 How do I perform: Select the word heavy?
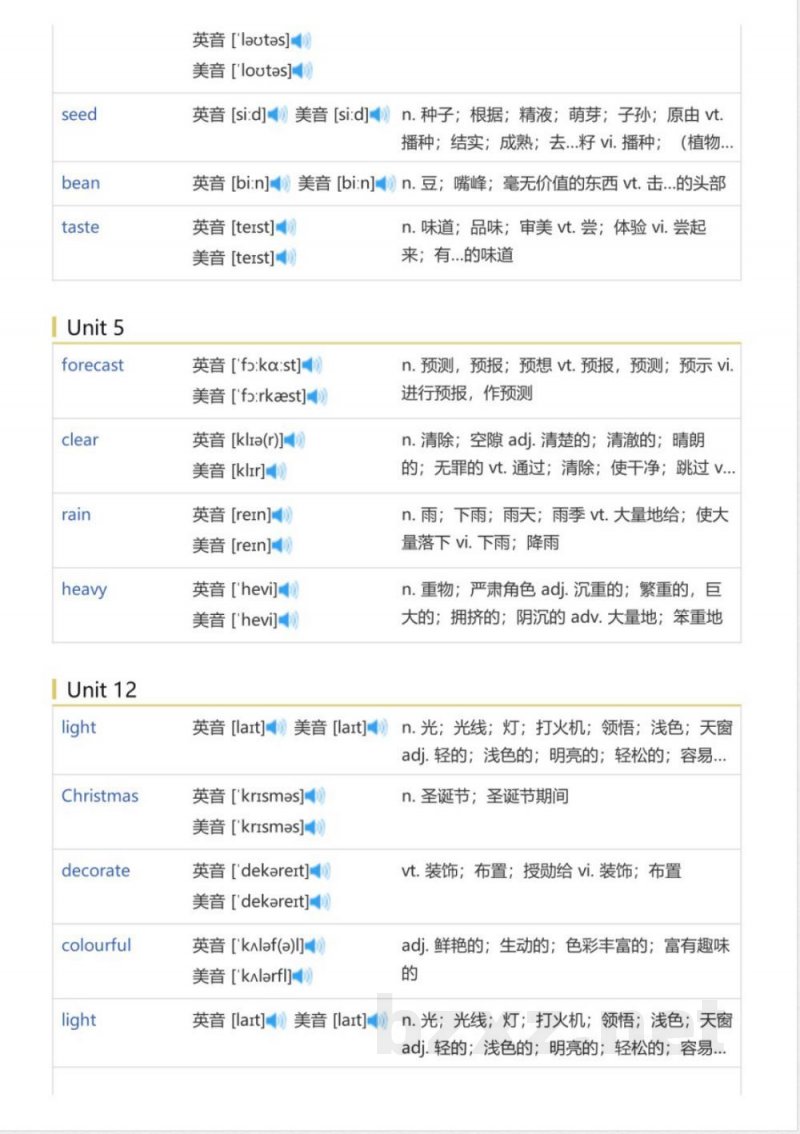83,589
